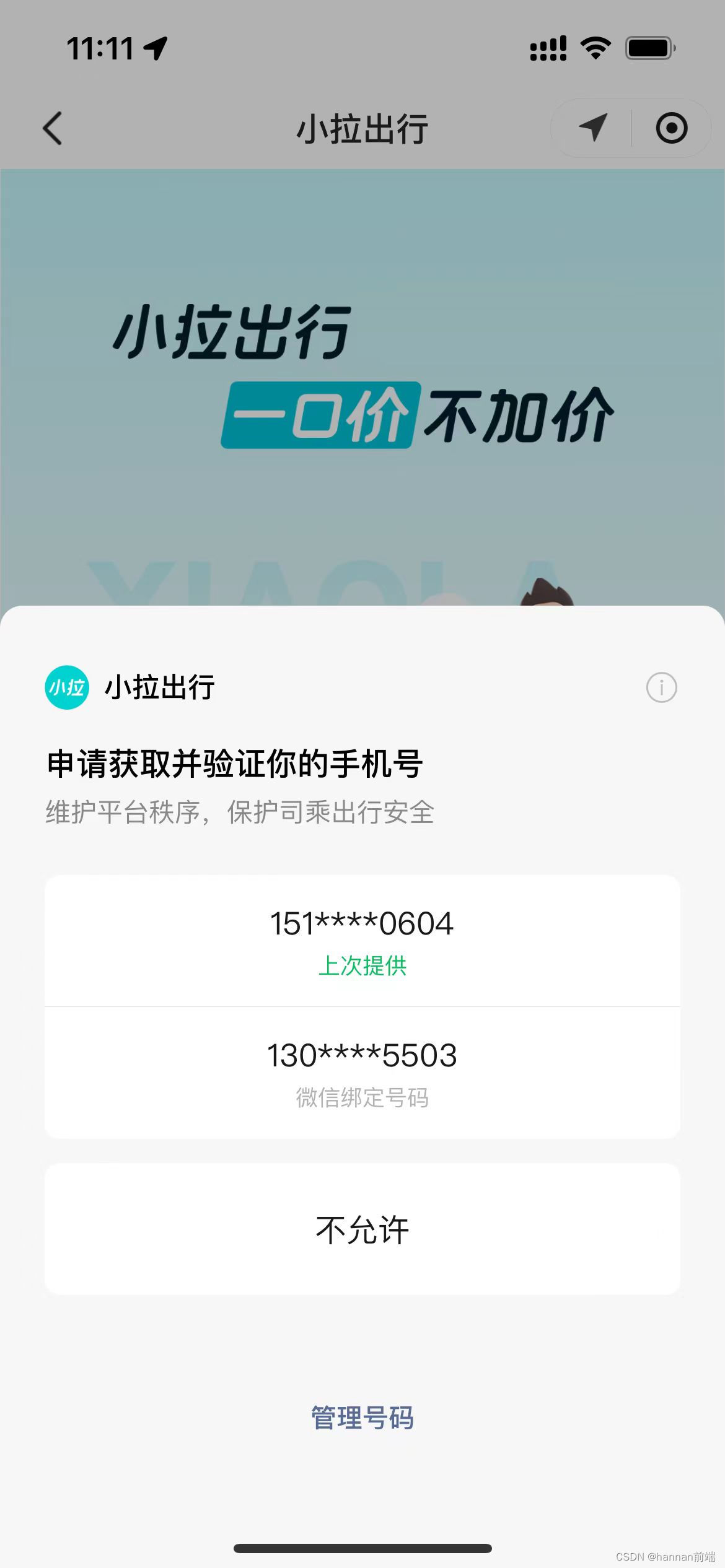Image resolution: width=725 pixels, height=1568 pixels.
Task: Open the info (i) icon on the sheet
Action: (x=662, y=687)
